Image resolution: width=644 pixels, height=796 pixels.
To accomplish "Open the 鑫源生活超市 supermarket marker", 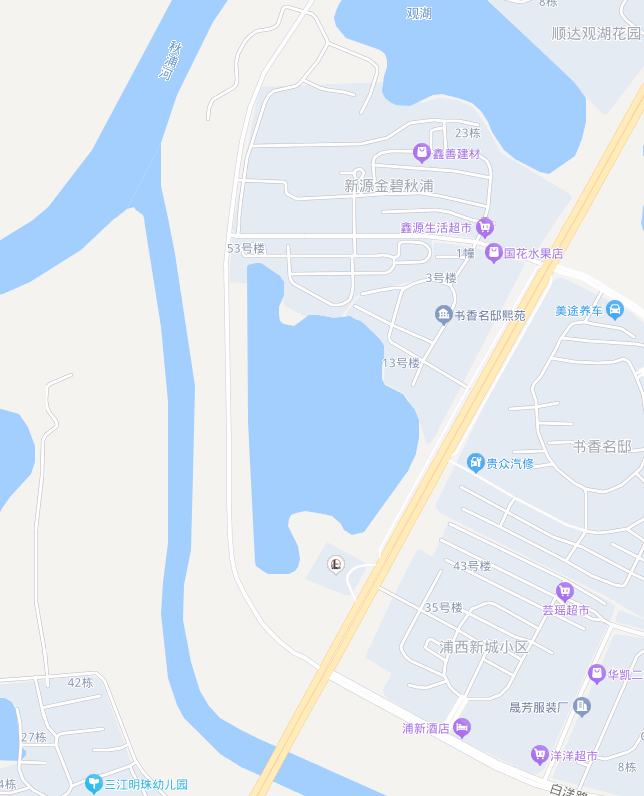I will [485, 227].
